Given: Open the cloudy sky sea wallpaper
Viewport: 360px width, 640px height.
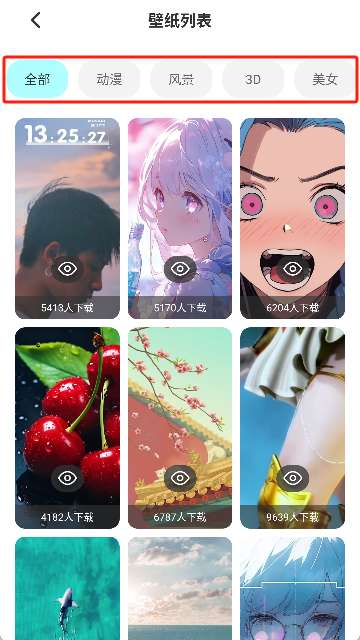Looking at the screenshot, I should pyautogui.click(x=180, y=589).
